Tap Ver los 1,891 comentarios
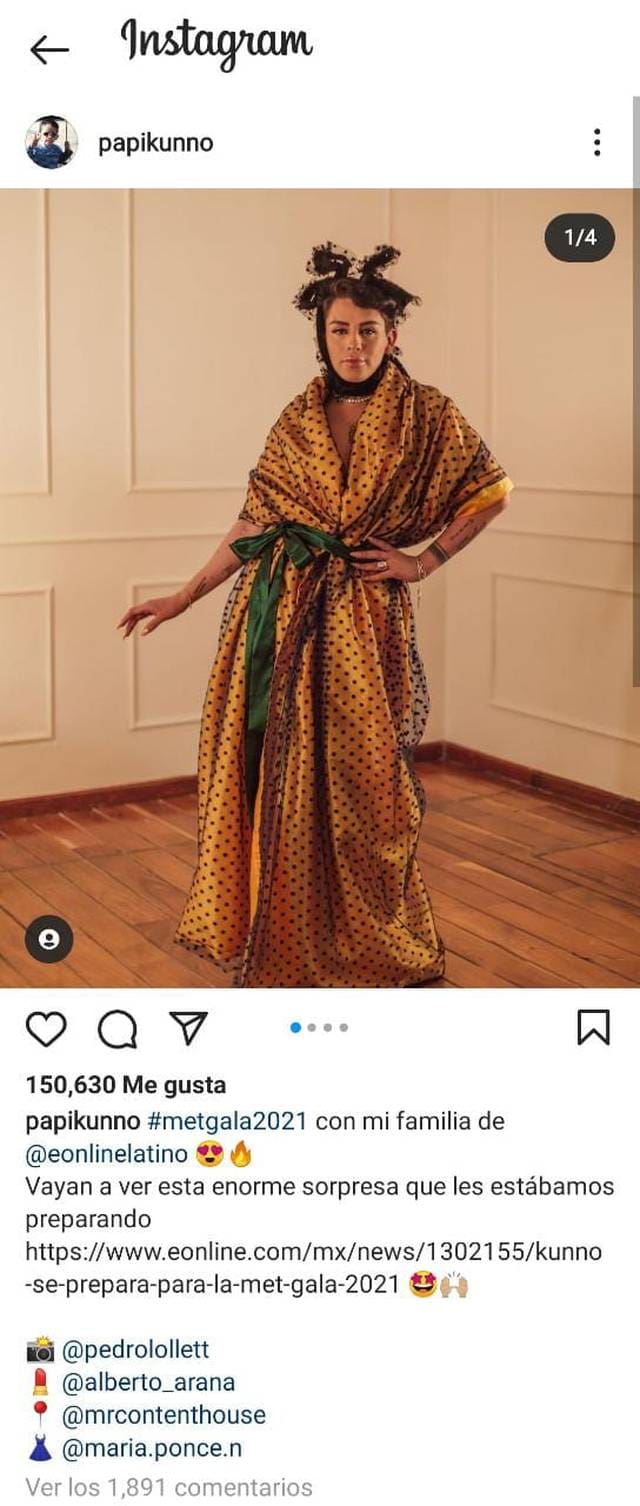The width and height of the screenshot is (640, 1506). tap(169, 1487)
